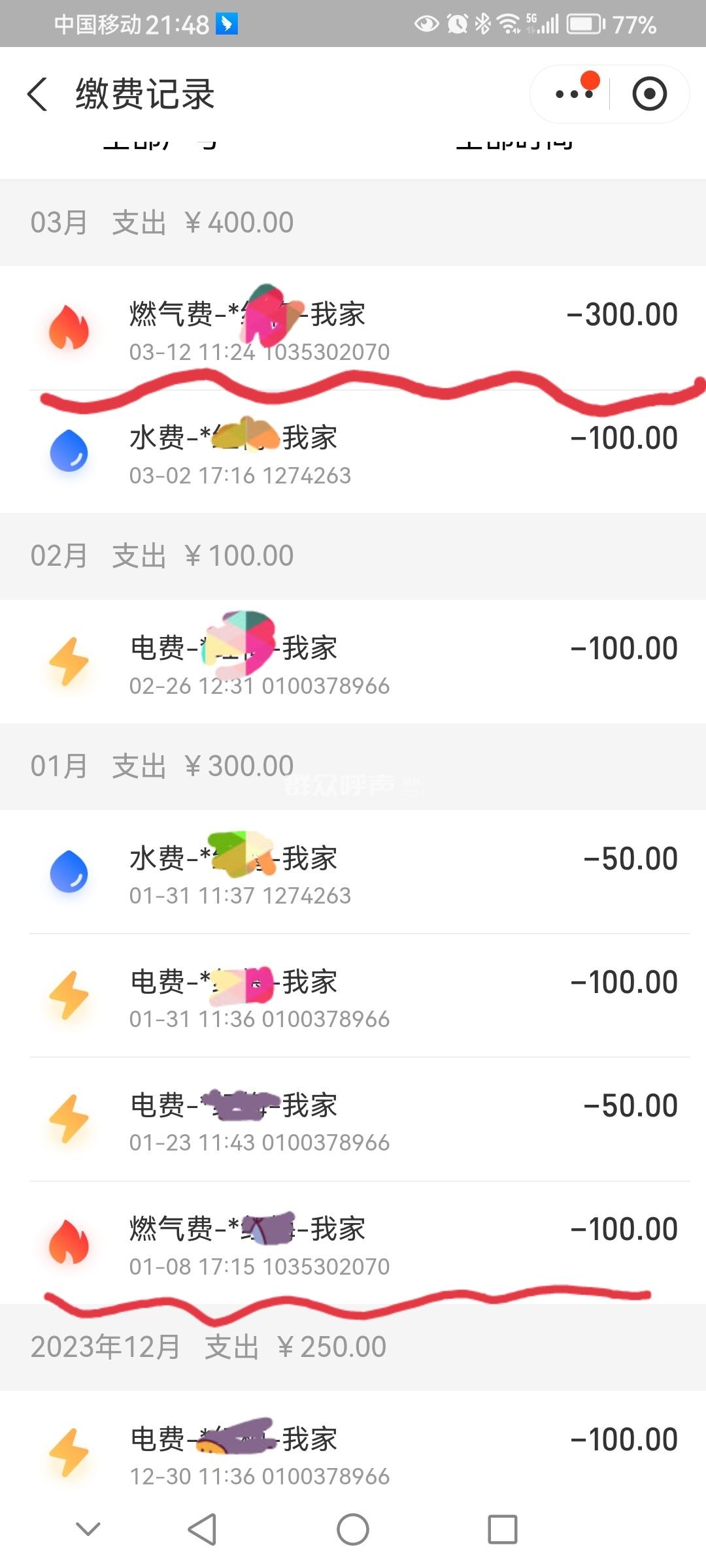The height and width of the screenshot is (1568, 706).
Task: Open 燃气费 record from 01-08 17:15
Action: click(x=353, y=1243)
